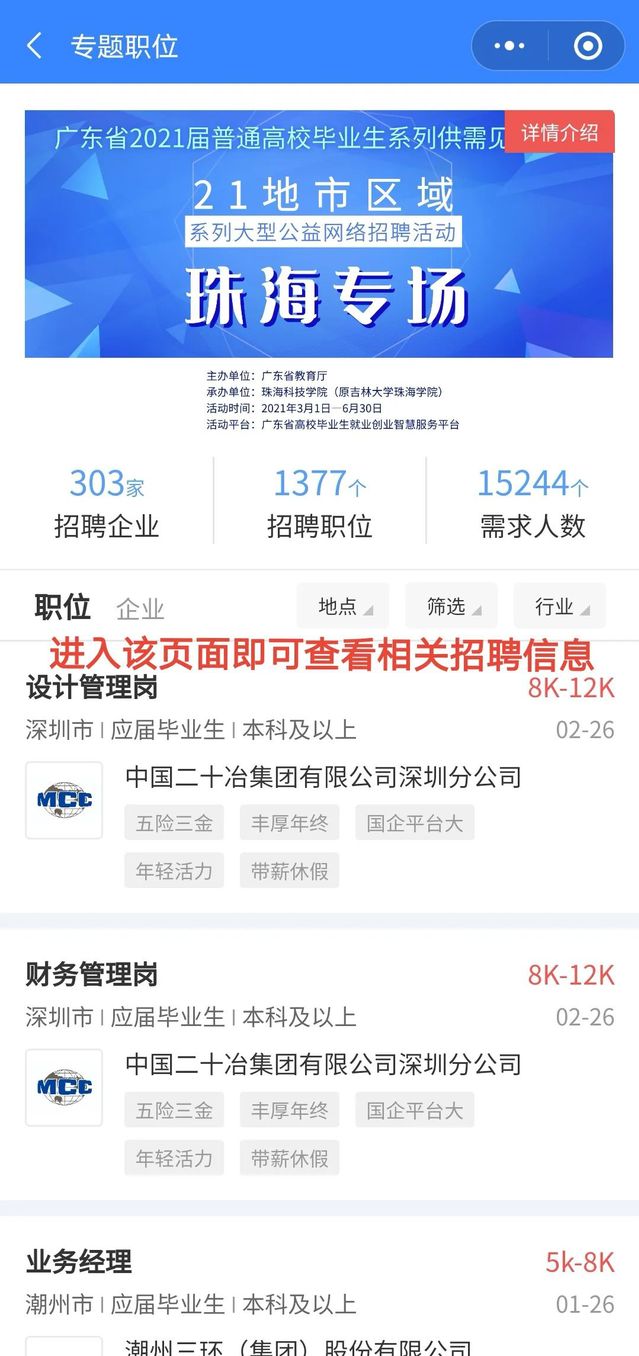Close the mini program via circle icon
The image size is (639, 1356).
click(588, 46)
